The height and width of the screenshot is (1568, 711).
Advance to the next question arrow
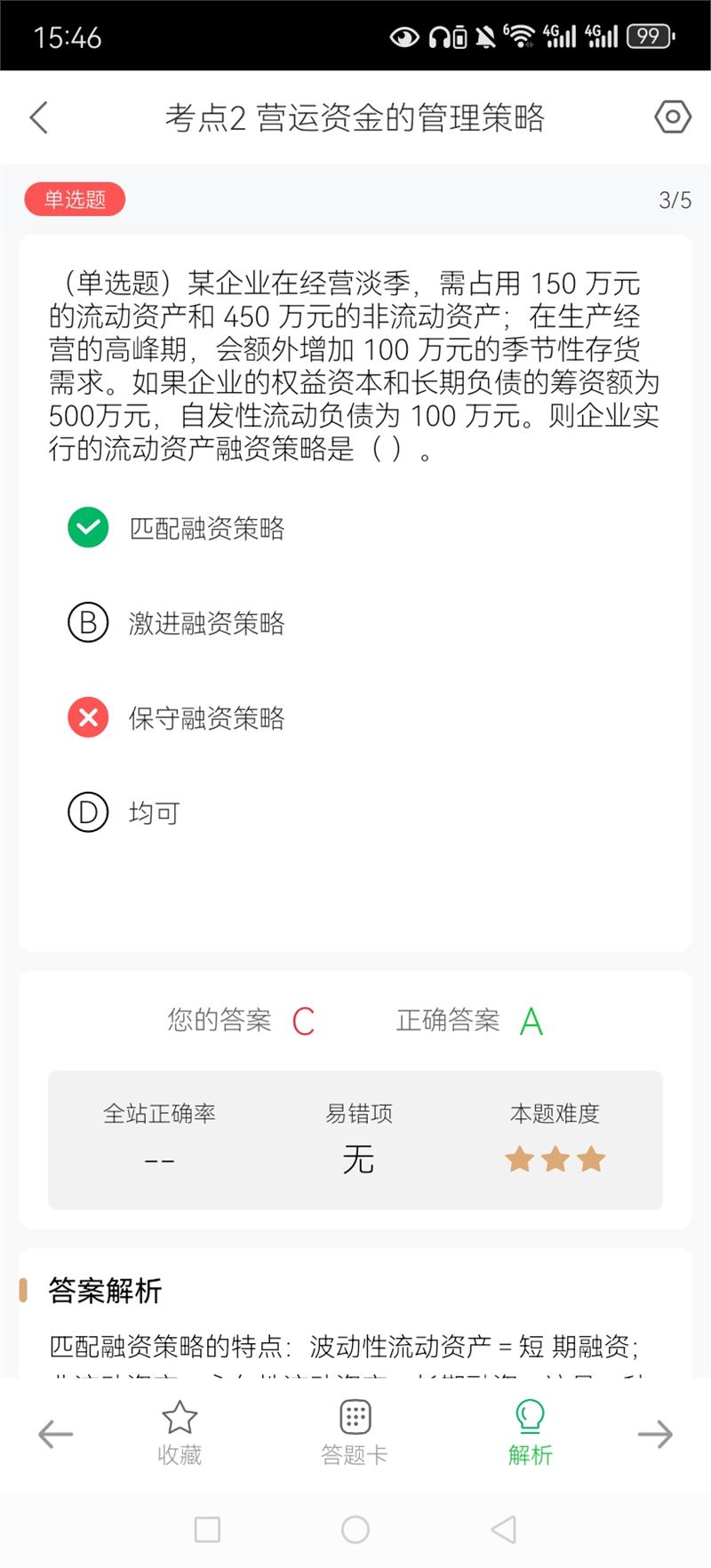(655, 1433)
